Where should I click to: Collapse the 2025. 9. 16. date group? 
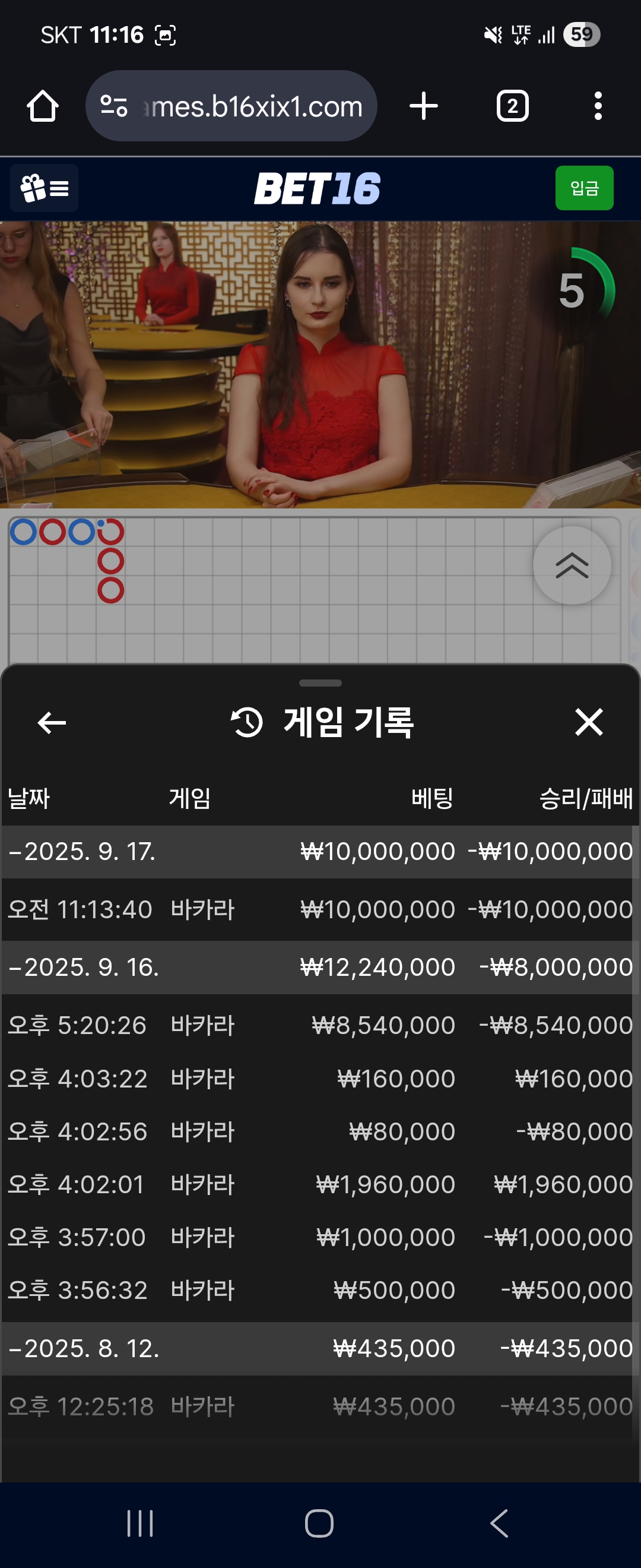pos(84,967)
